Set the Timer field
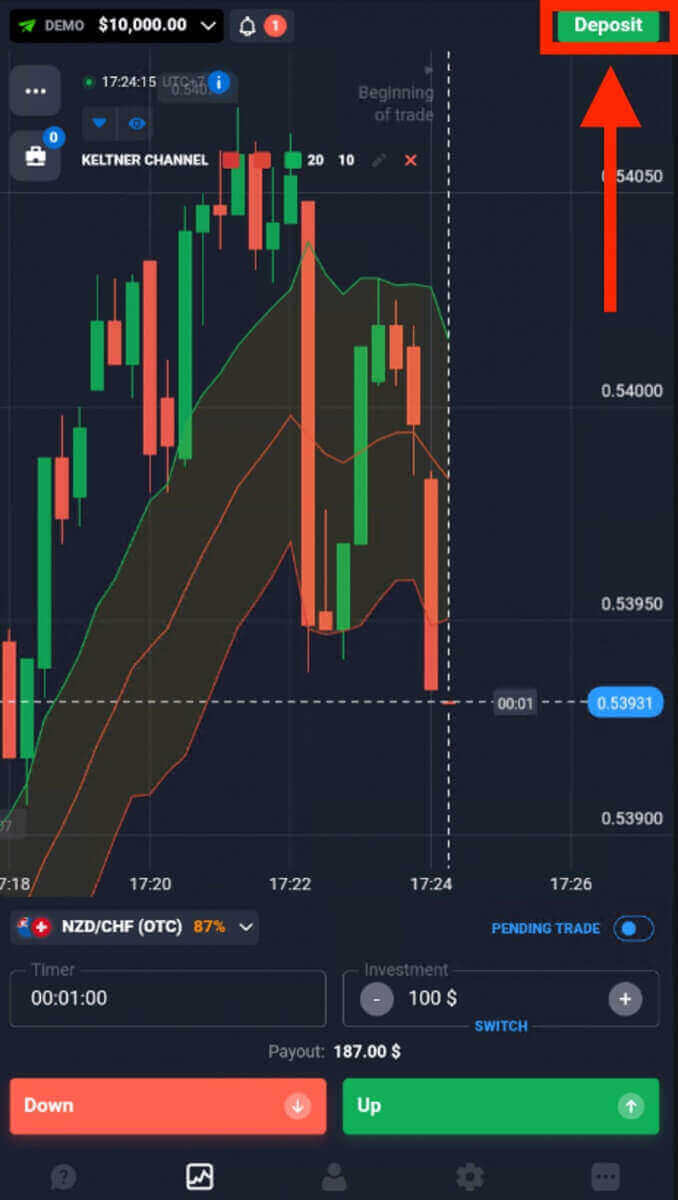 167,998
